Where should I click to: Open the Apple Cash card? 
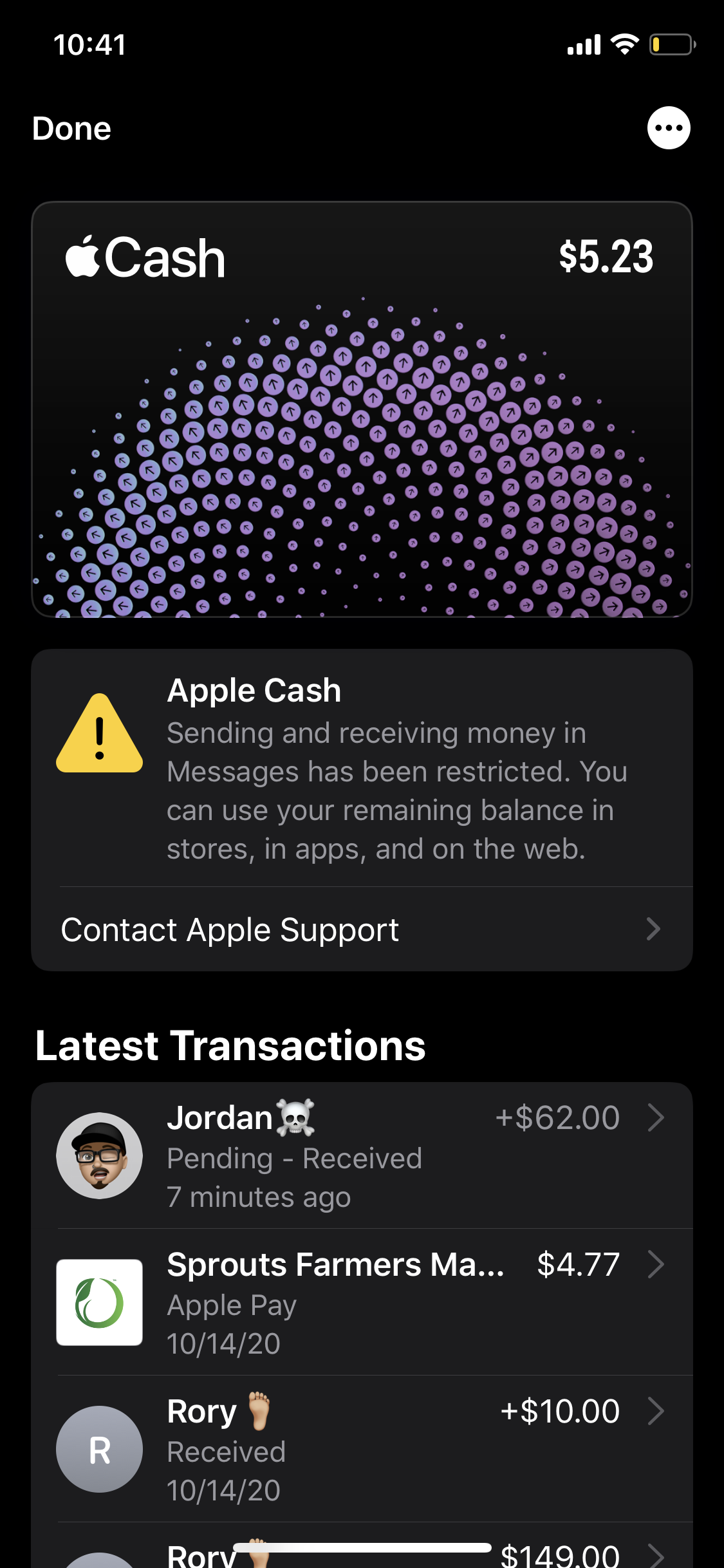tap(362, 409)
